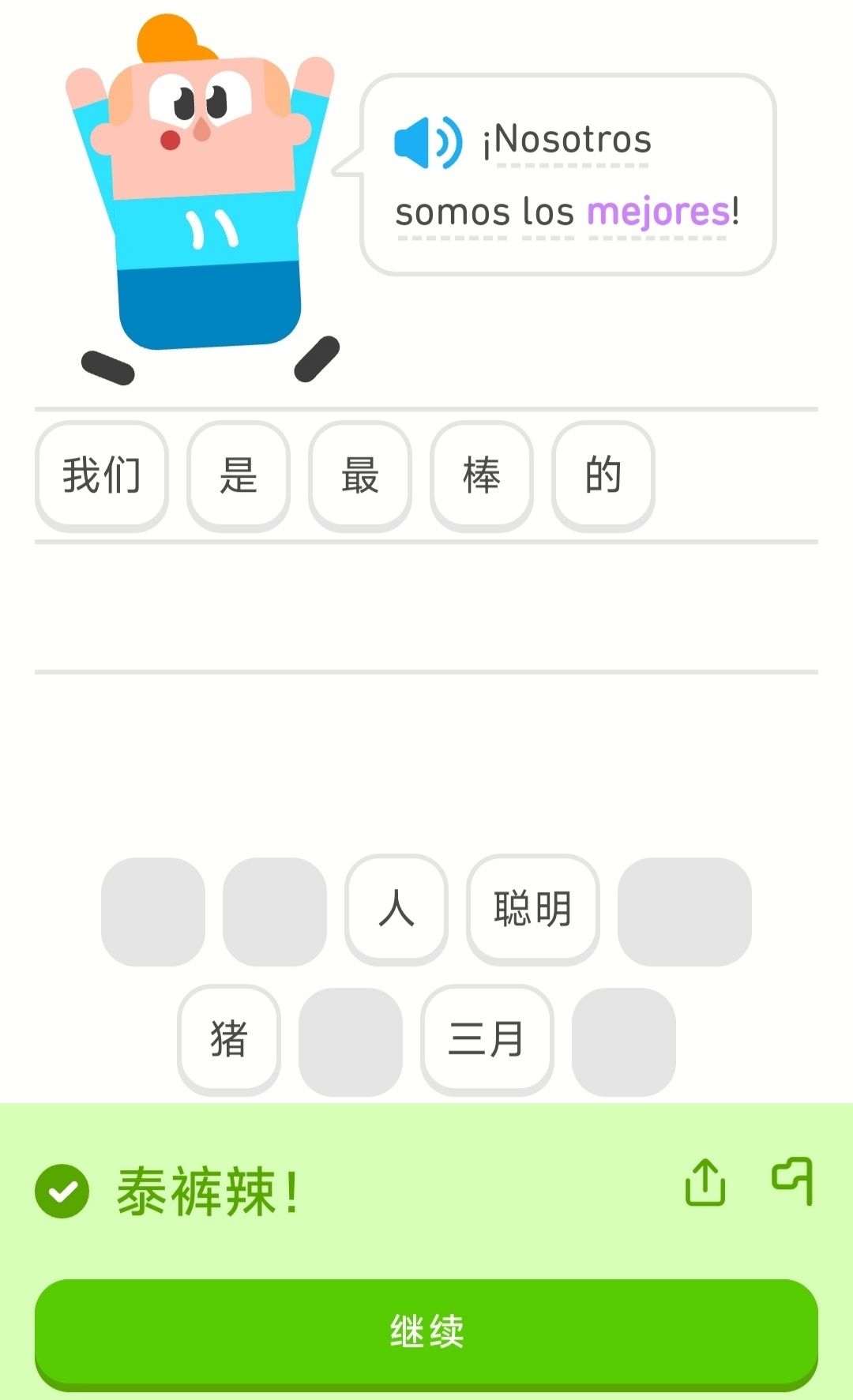The height and width of the screenshot is (1400, 853).
Task: Select the 聪明 word tile
Action: (533, 909)
